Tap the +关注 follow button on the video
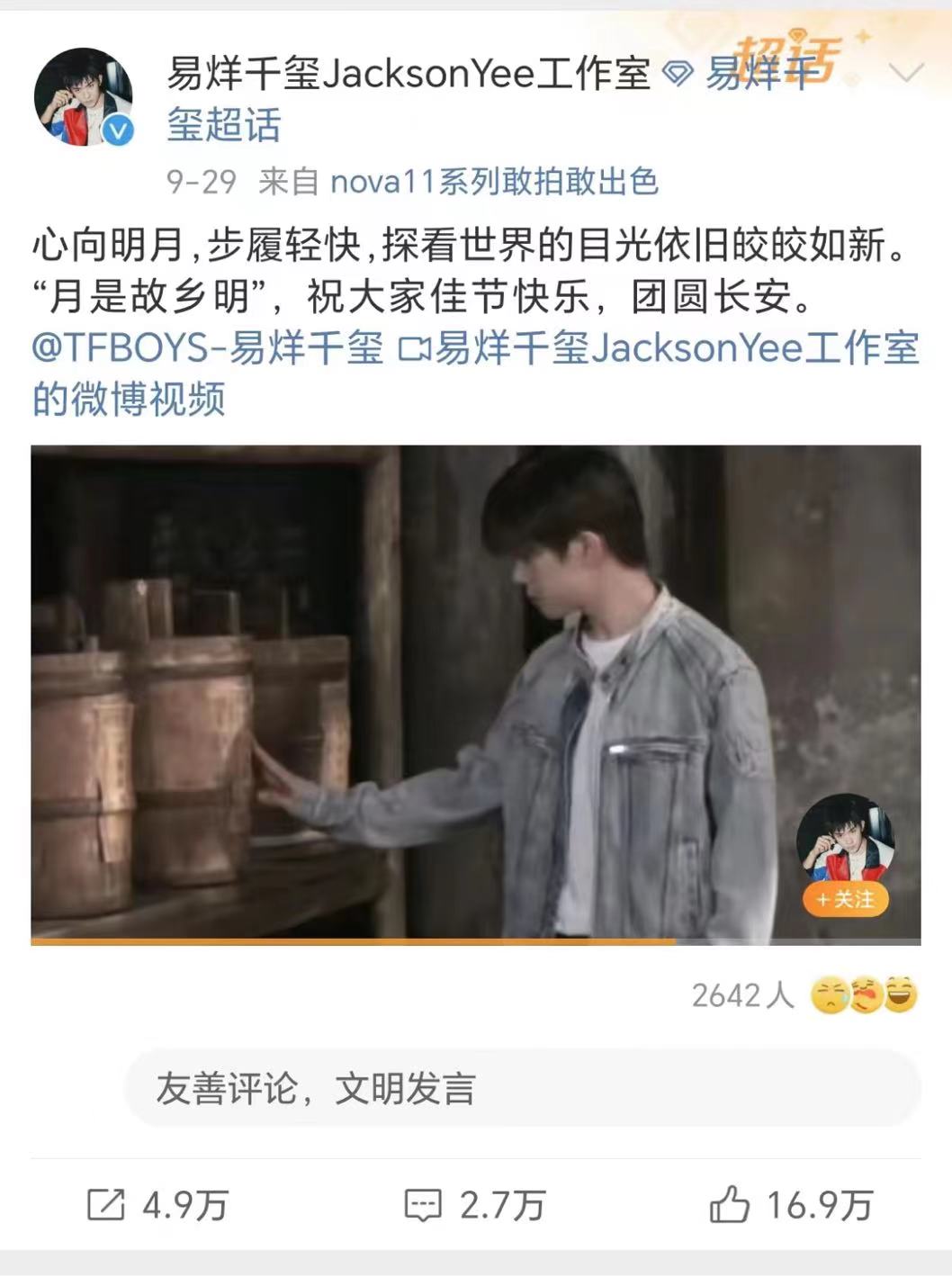The height and width of the screenshot is (1277, 952). click(845, 899)
